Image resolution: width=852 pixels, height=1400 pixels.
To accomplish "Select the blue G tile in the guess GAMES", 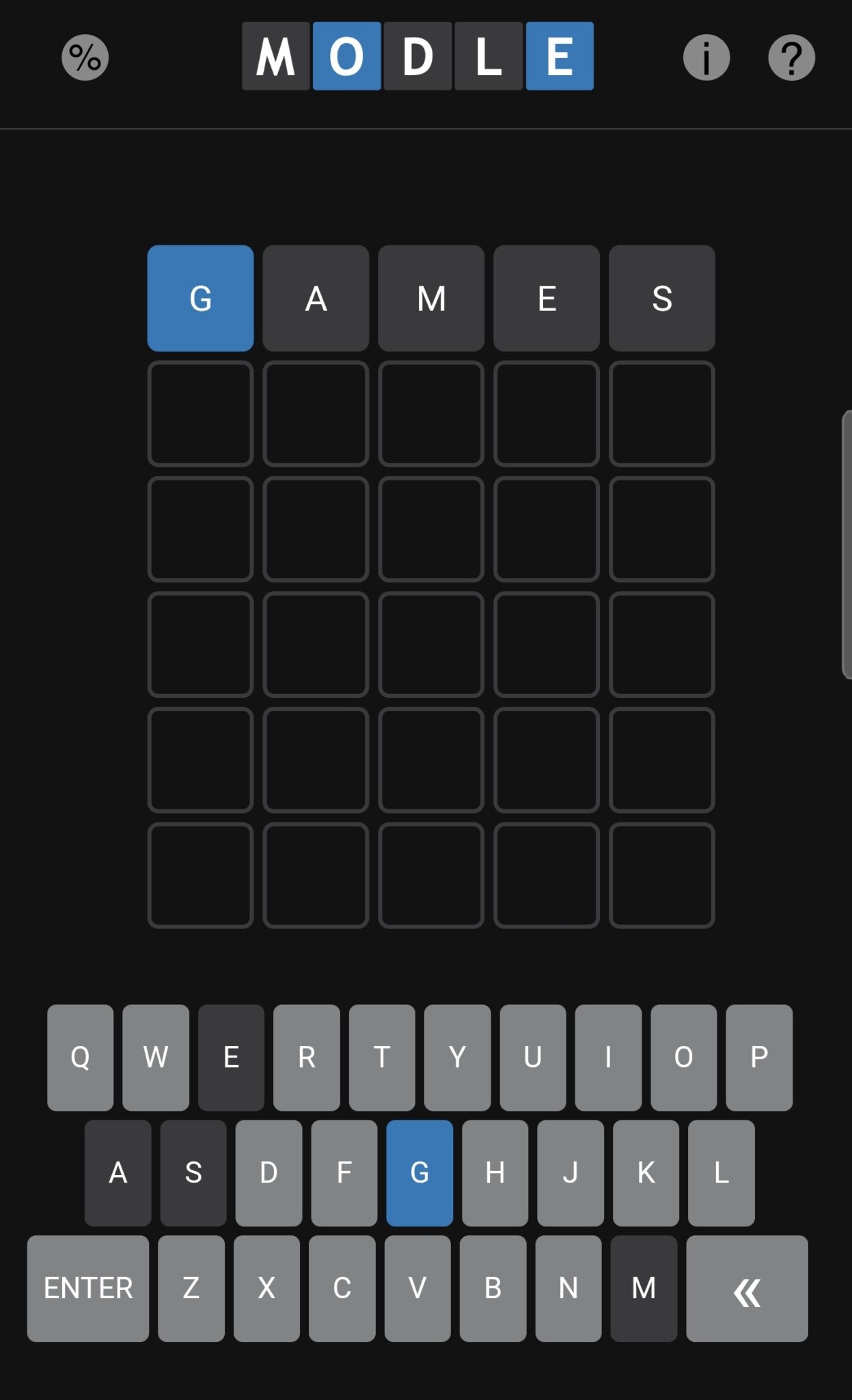I will point(200,298).
